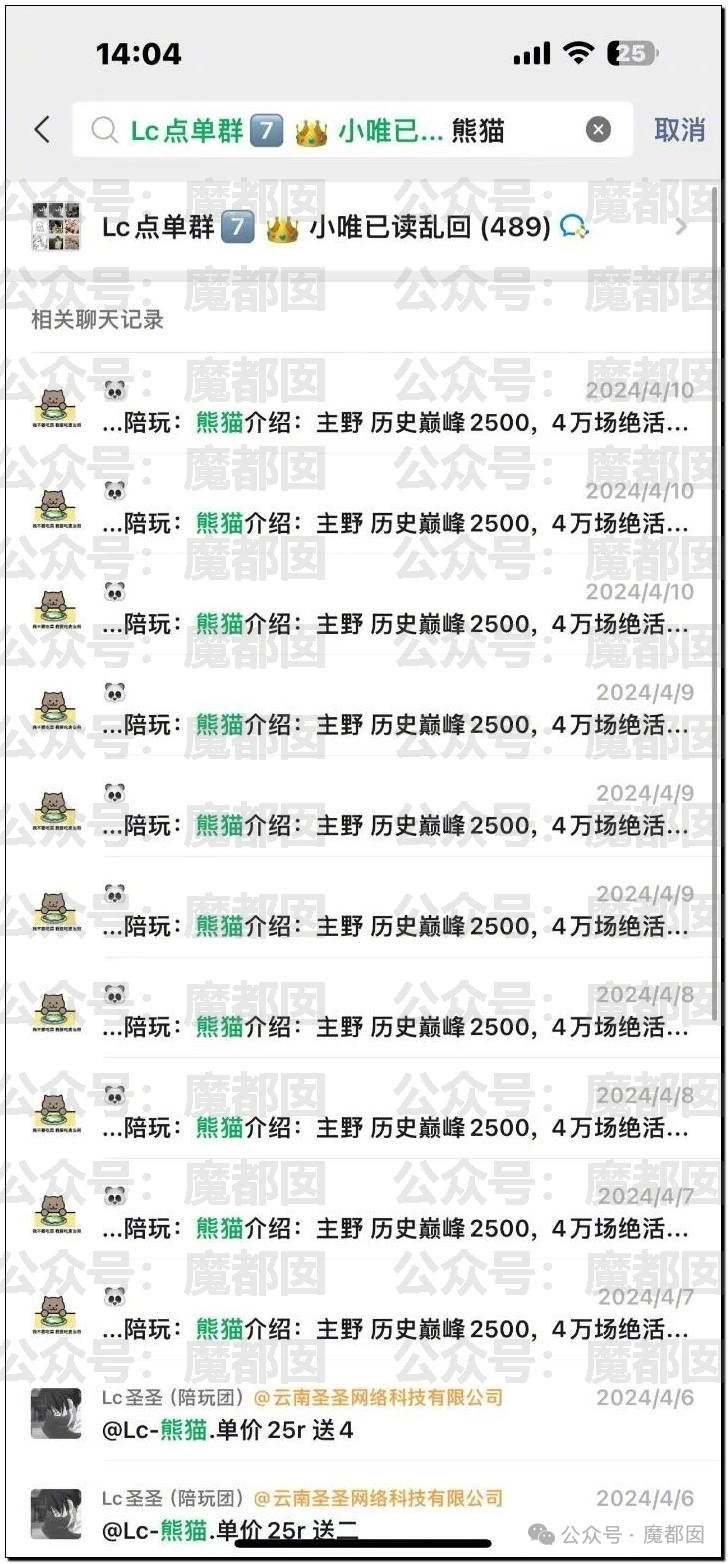Open the Lc点单群 小唯已读乱回 (489) group row
Screen dimensions: 728x1564
(x=360, y=228)
